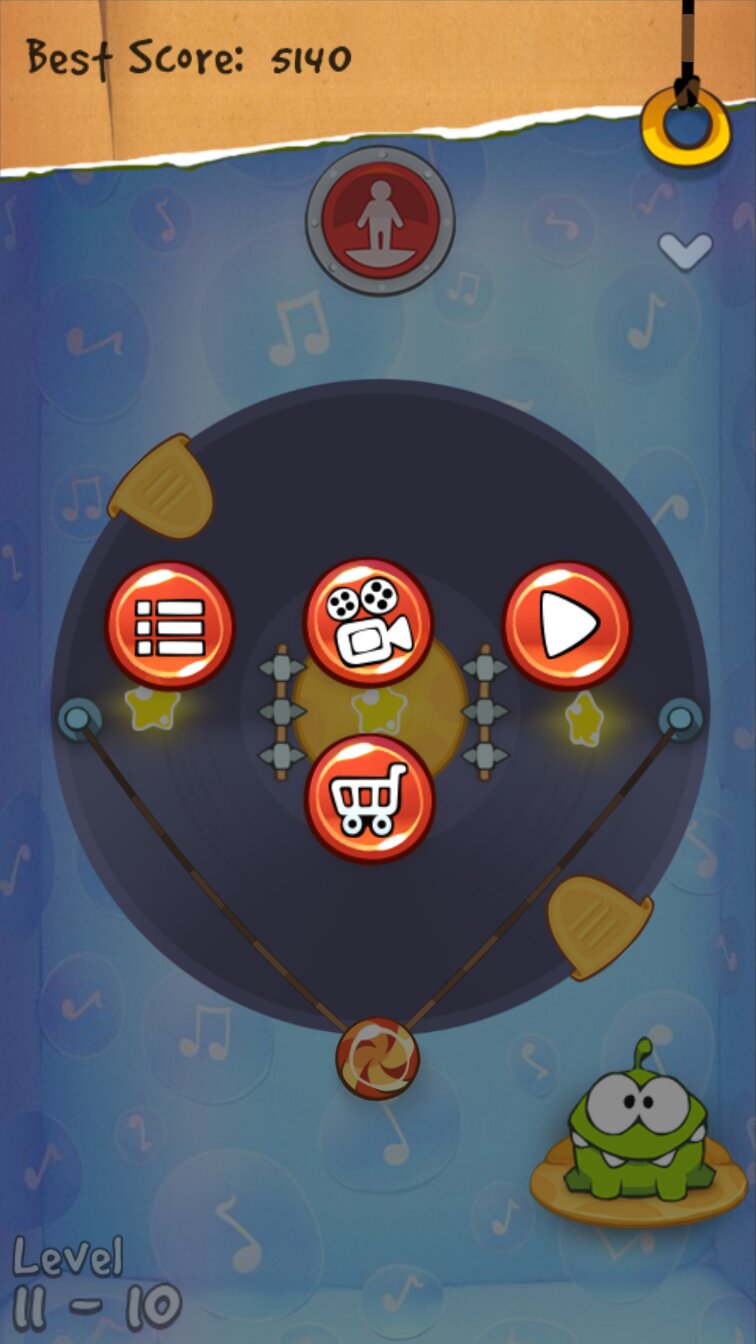The height and width of the screenshot is (1344, 756).
Task: Collapse the menu with the down chevron
Action: coord(685,250)
